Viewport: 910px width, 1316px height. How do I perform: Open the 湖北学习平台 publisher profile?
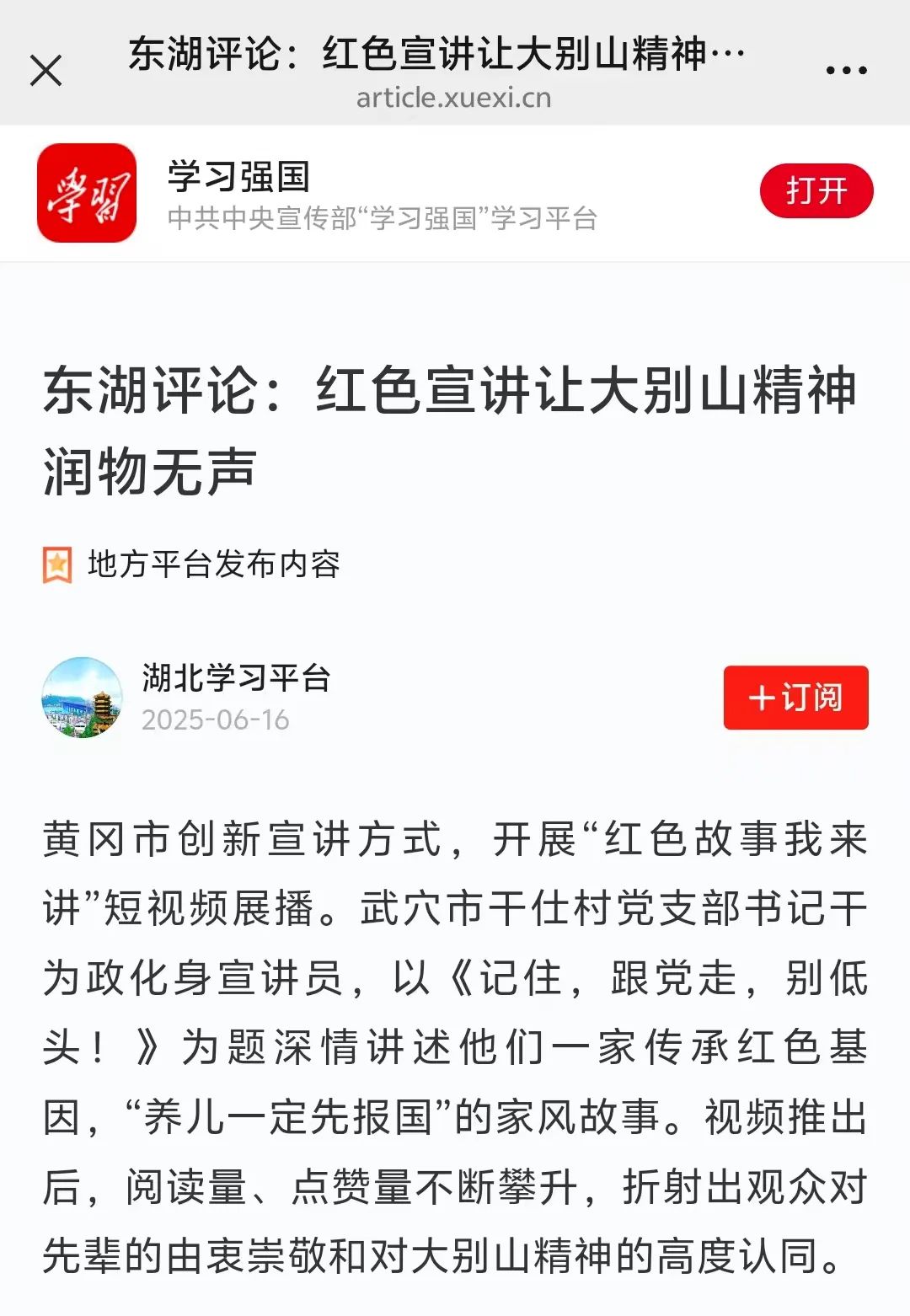point(236,678)
